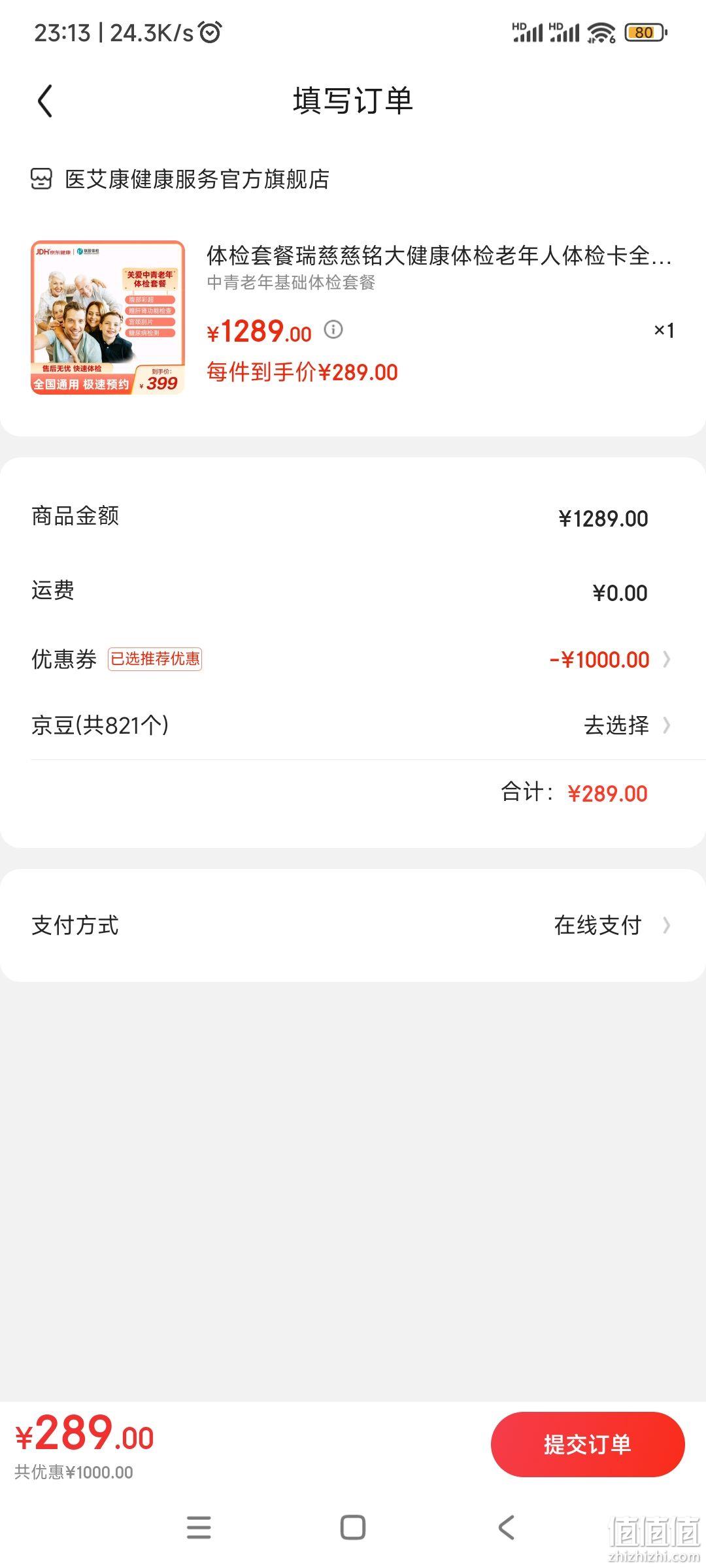Tap the system home button
The height and width of the screenshot is (1568, 706).
click(353, 1527)
